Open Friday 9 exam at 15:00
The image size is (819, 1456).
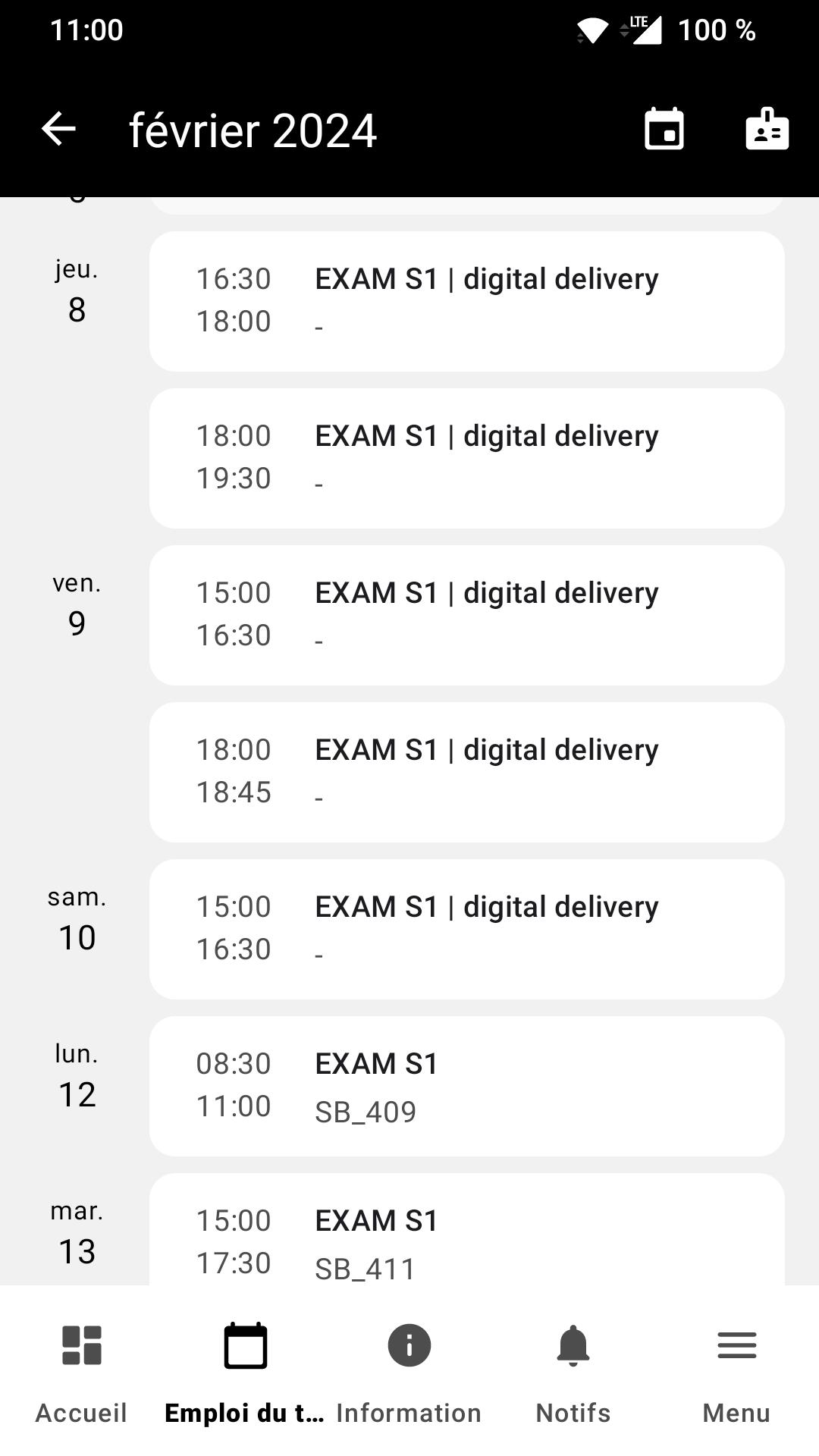click(467, 616)
